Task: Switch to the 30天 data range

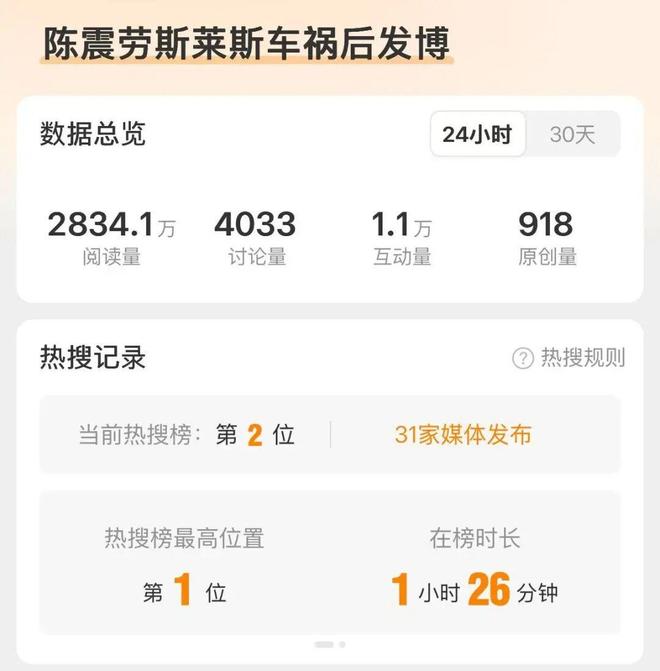Action: [x=572, y=135]
